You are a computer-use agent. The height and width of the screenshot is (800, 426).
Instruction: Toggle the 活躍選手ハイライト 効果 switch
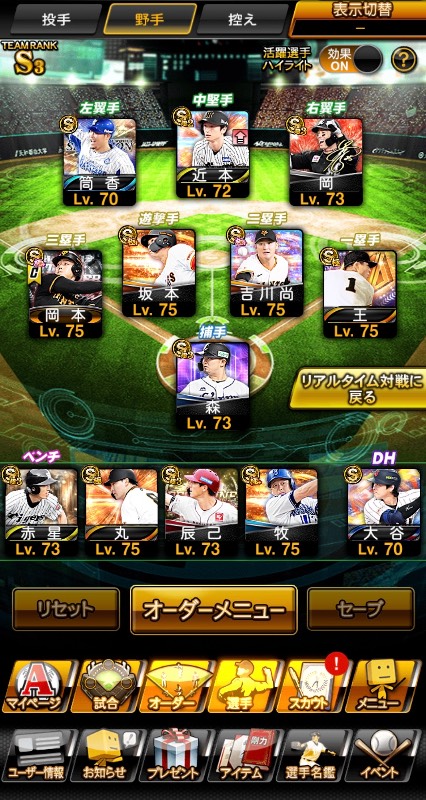point(351,59)
